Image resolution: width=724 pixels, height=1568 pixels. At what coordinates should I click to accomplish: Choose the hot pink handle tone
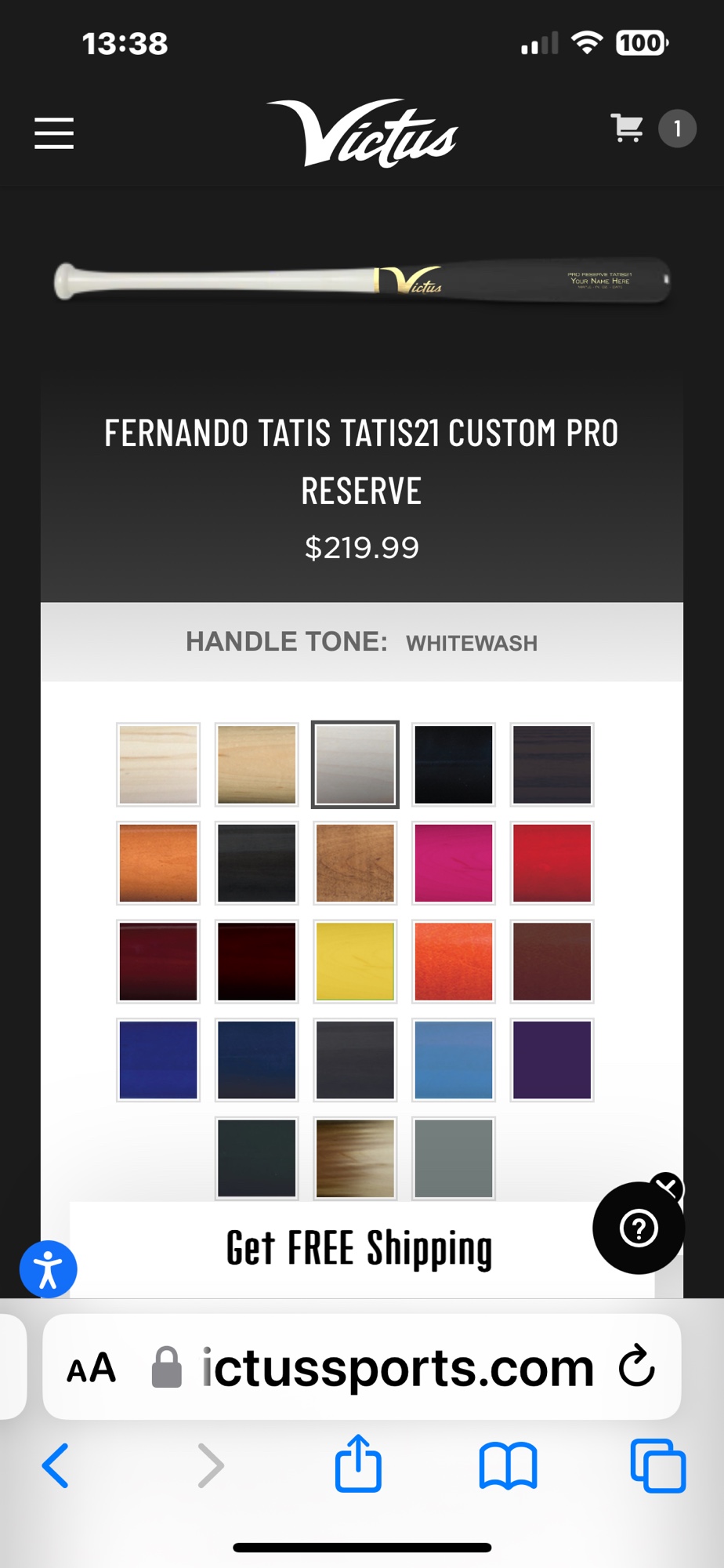[454, 862]
